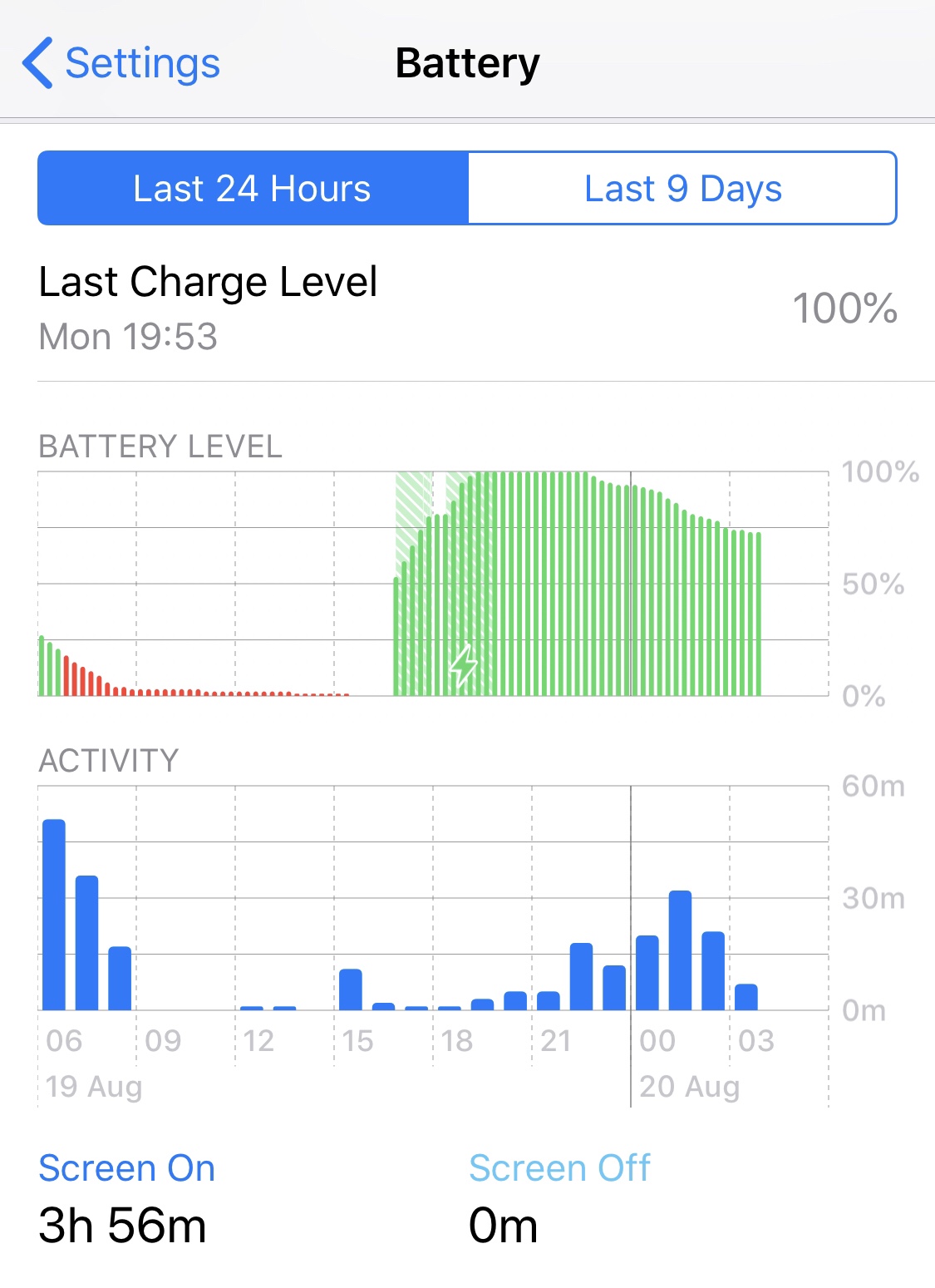Go back to Settings
Viewport: 935px width, 1288px height.
click(121, 63)
